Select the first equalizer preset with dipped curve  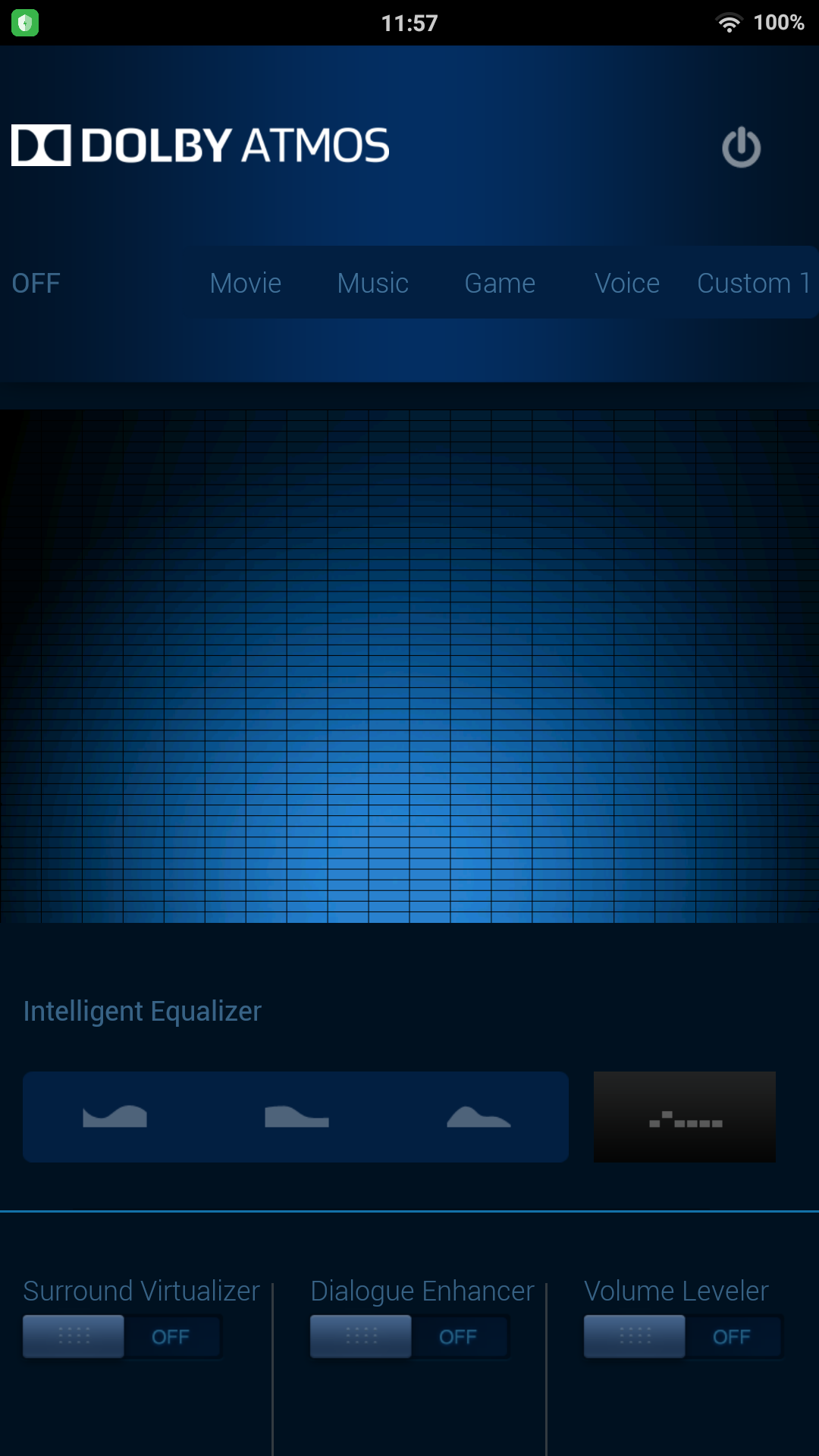point(115,1117)
